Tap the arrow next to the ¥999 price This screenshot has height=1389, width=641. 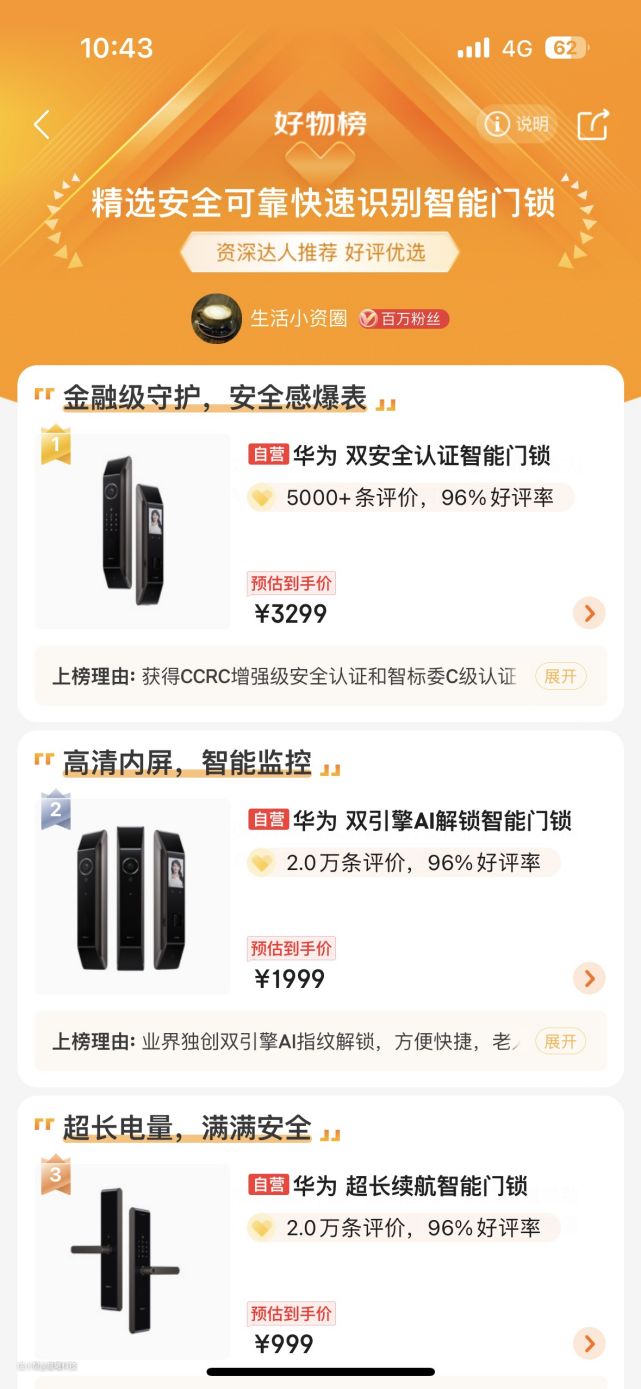(x=589, y=1343)
